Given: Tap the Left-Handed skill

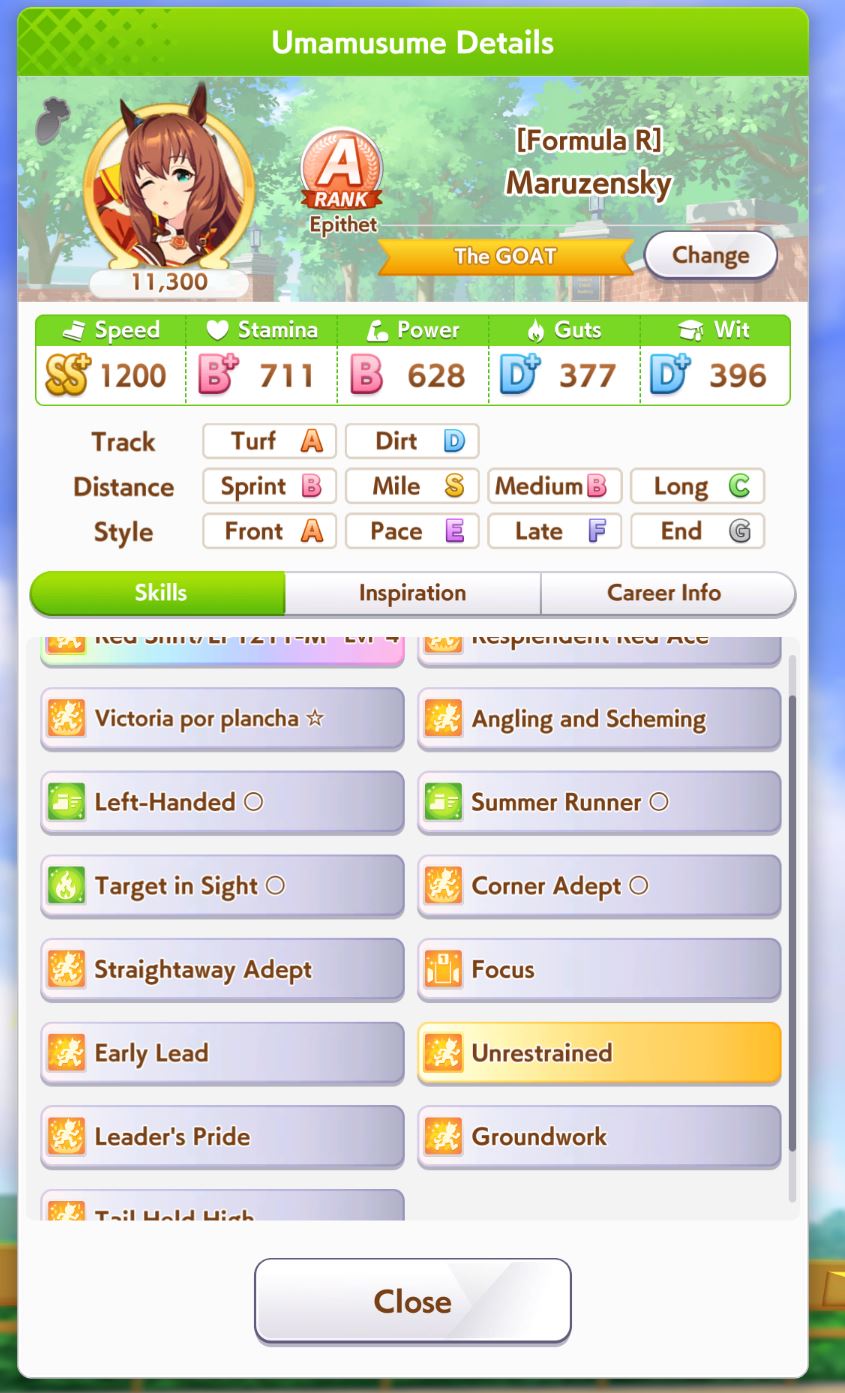Looking at the screenshot, I should click(222, 802).
